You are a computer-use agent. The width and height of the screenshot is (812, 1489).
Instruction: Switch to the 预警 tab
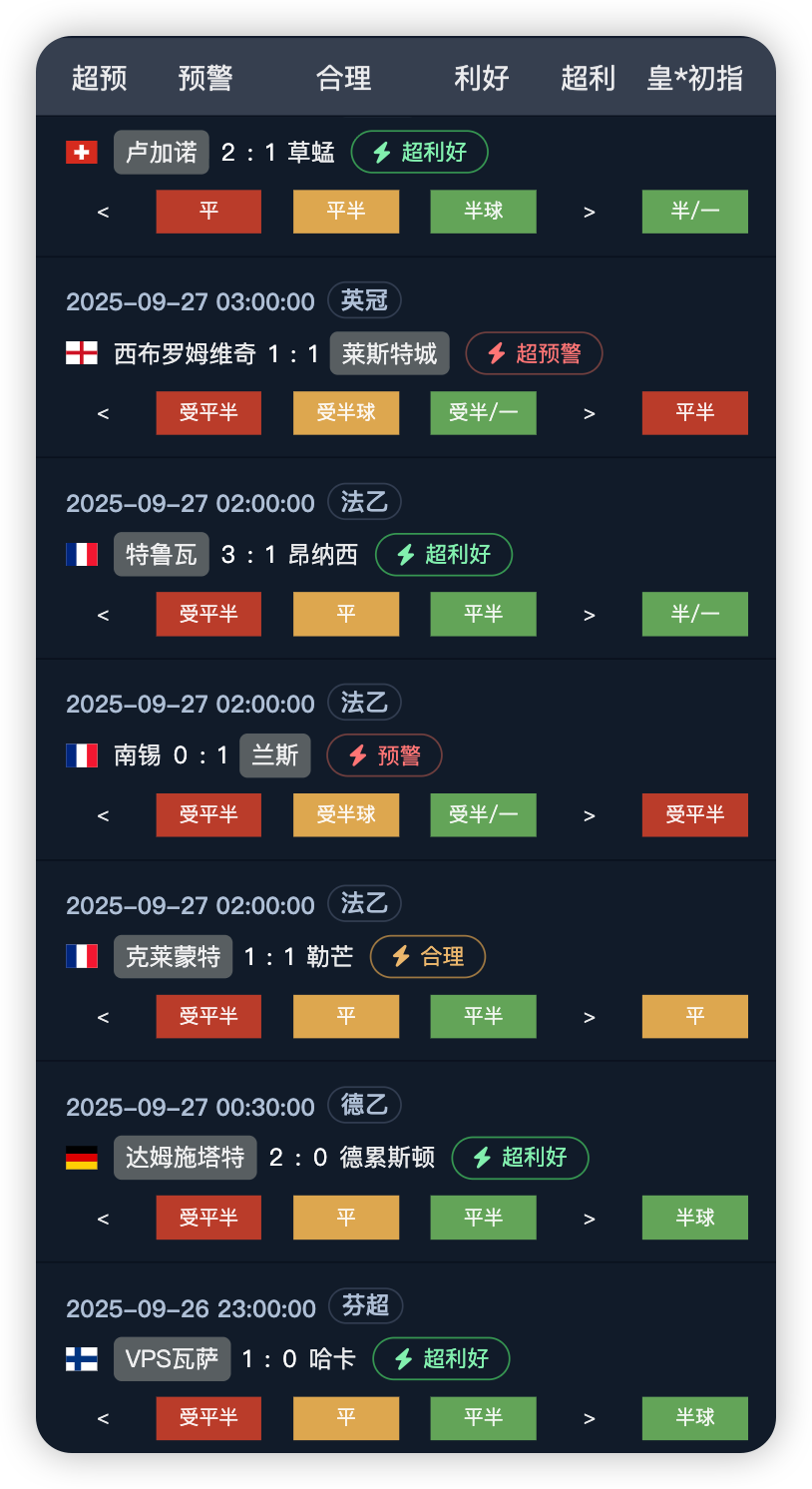tap(205, 78)
